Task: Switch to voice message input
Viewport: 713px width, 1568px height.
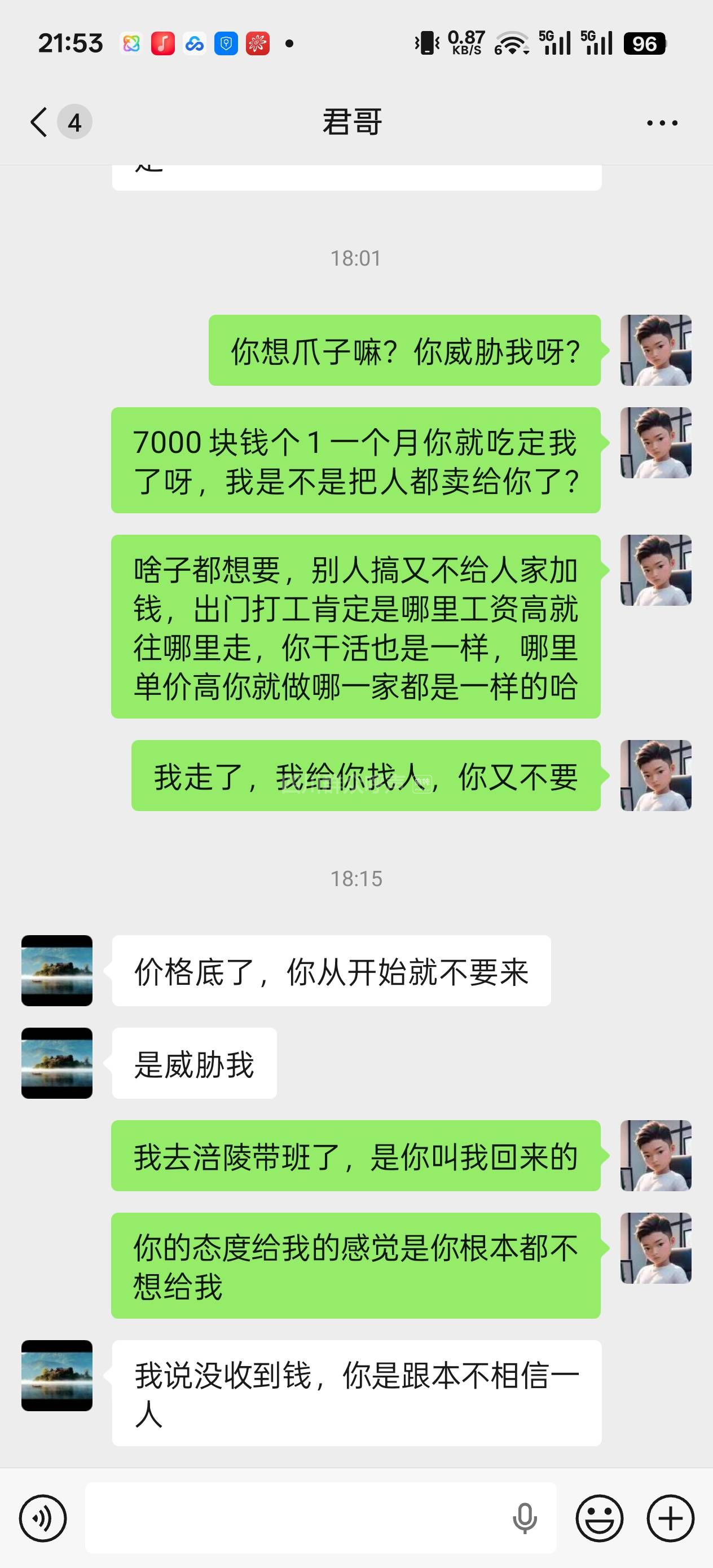Action: click(43, 1518)
